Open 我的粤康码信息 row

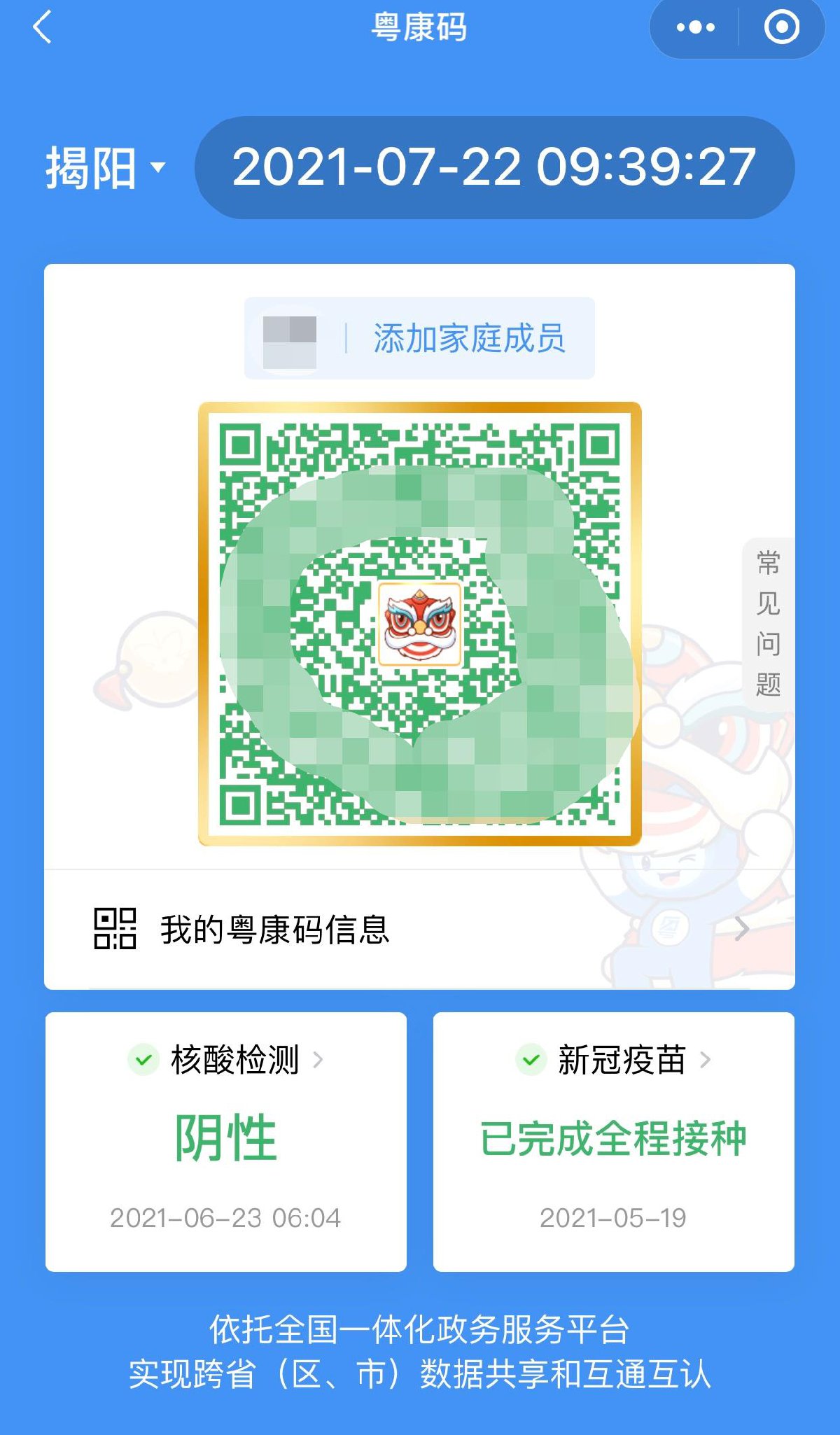[x=420, y=930]
